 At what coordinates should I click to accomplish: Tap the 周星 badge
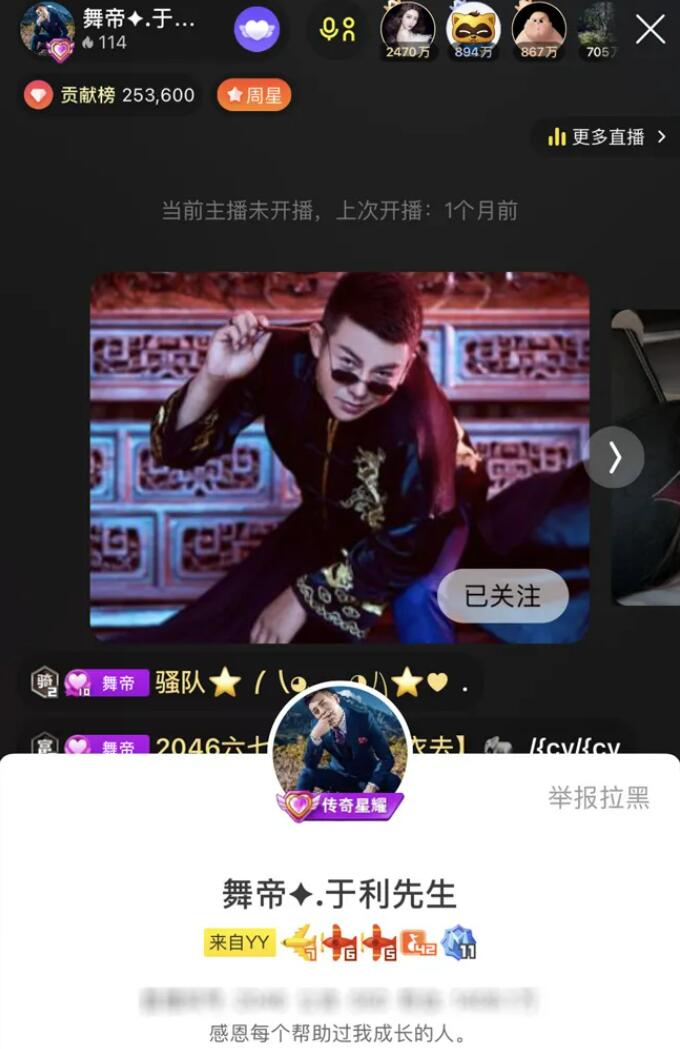tap(253, 96)
